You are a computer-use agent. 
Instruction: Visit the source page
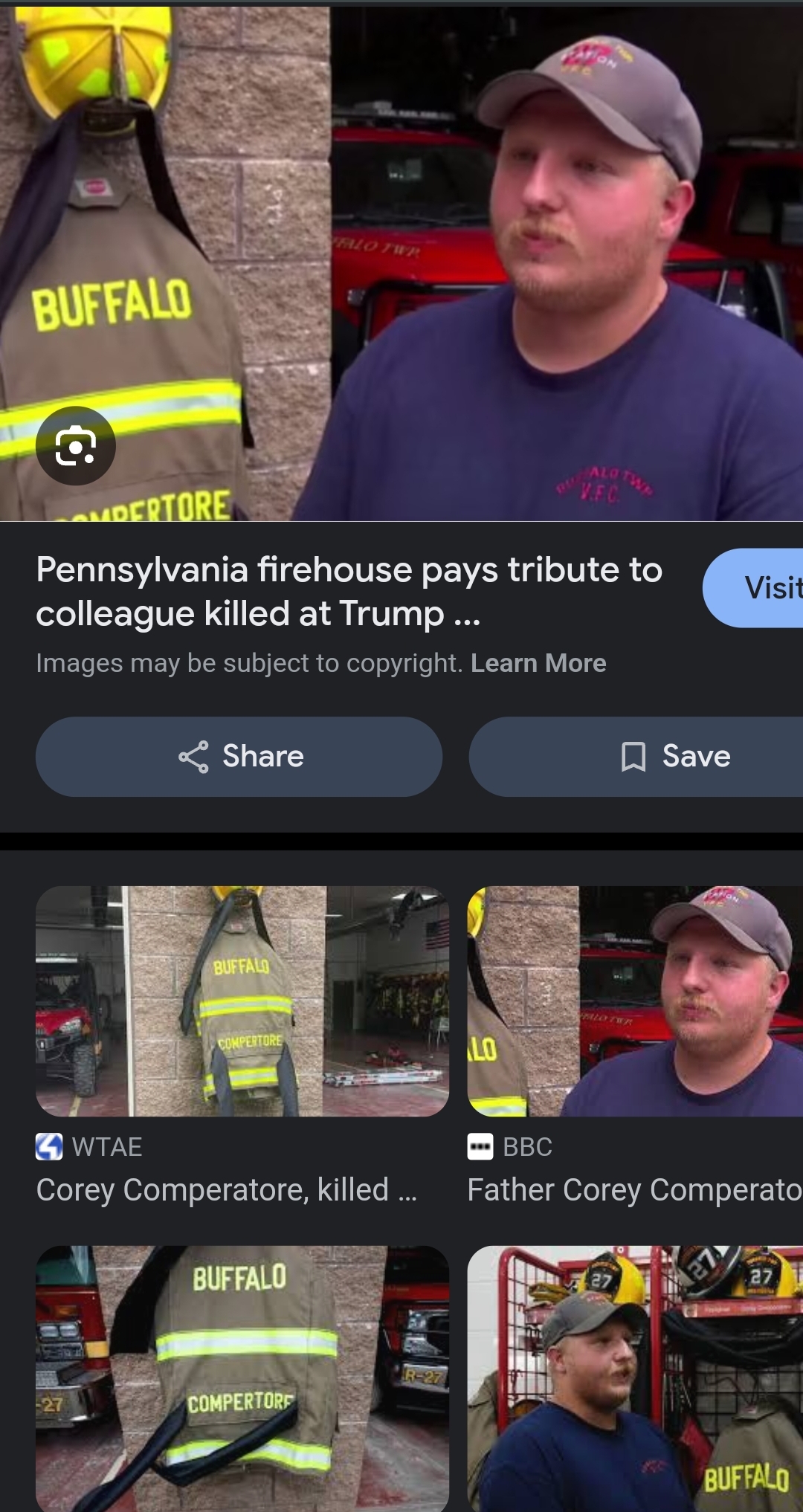click(x=753, y=588)
